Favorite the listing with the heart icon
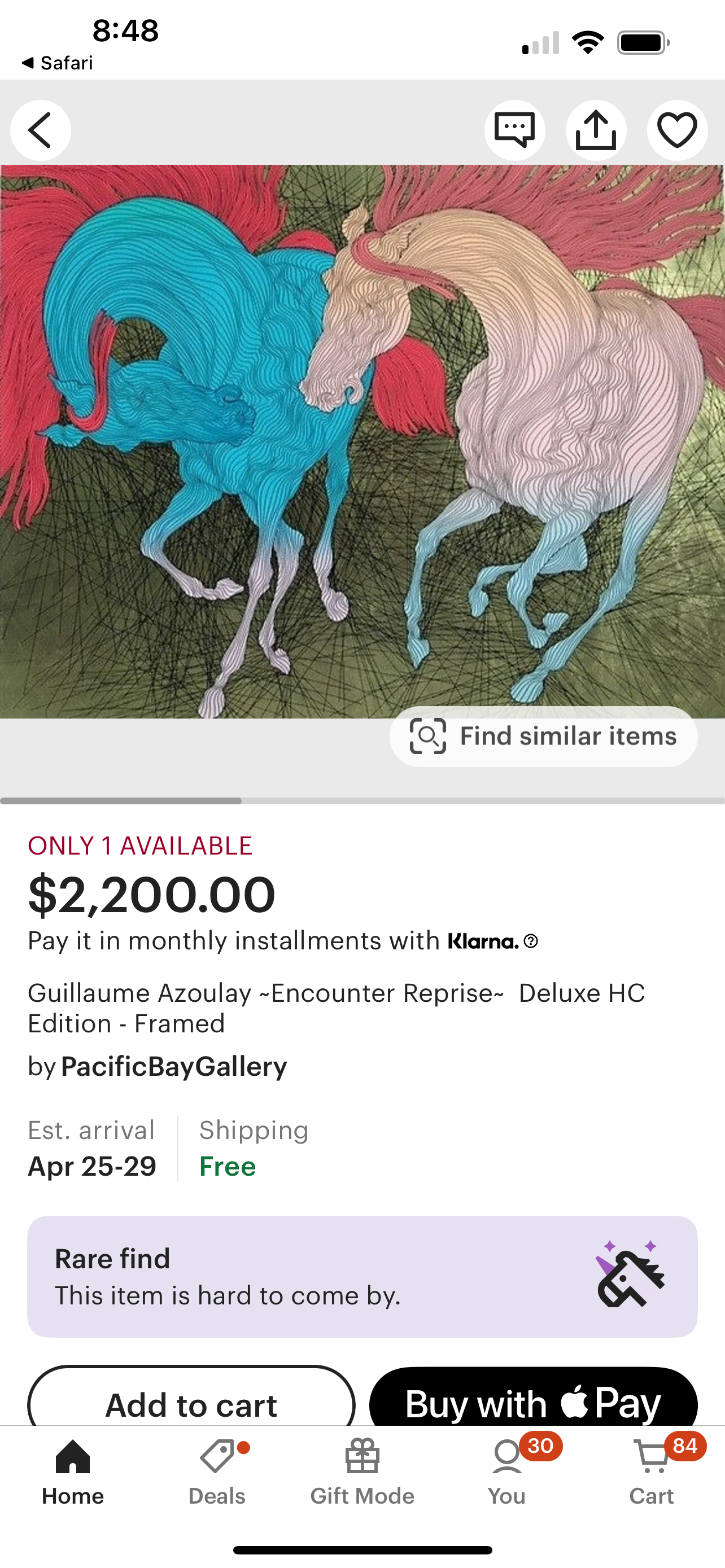The image size is (725, 1568). pyautogui.click(x=677, y=130)
